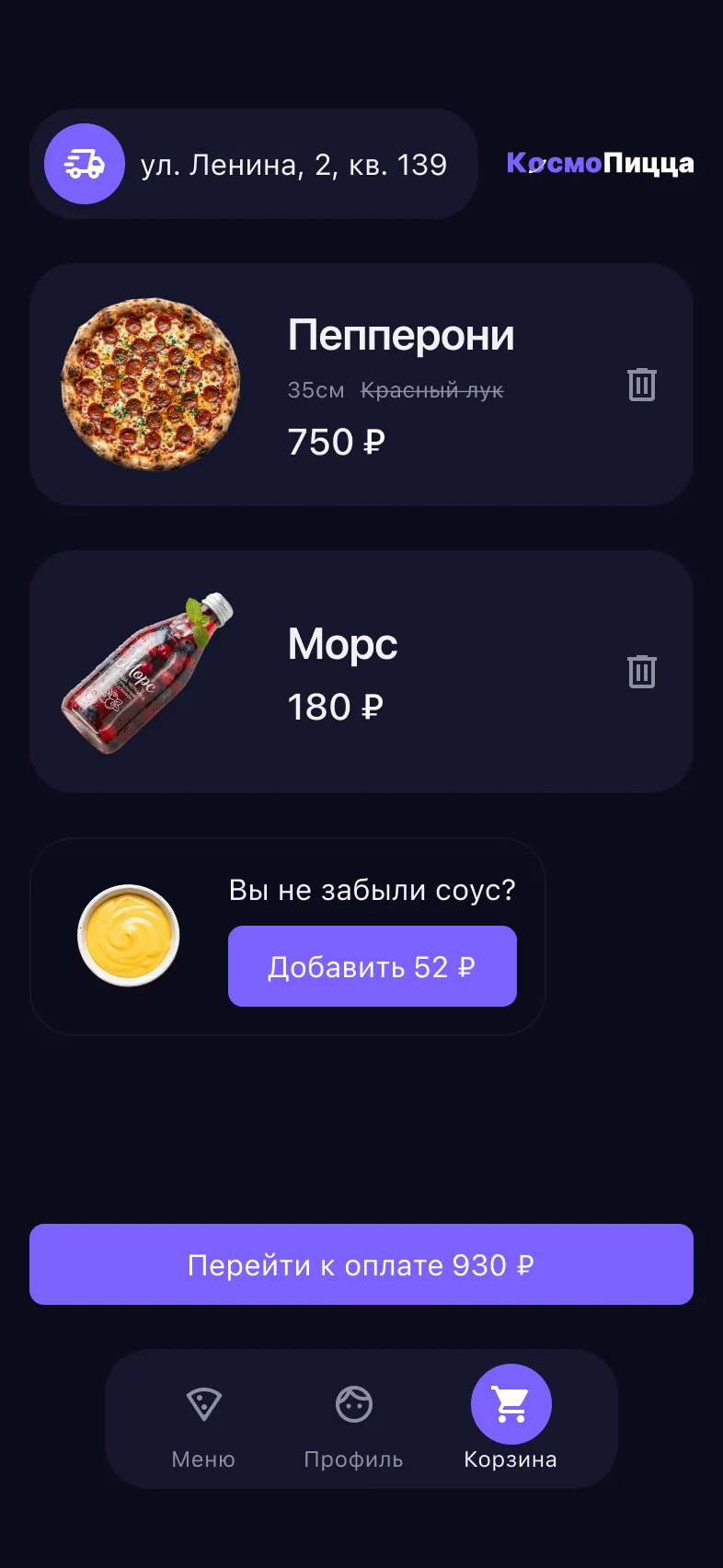Select the Профиль face icon

point(352,1402)
